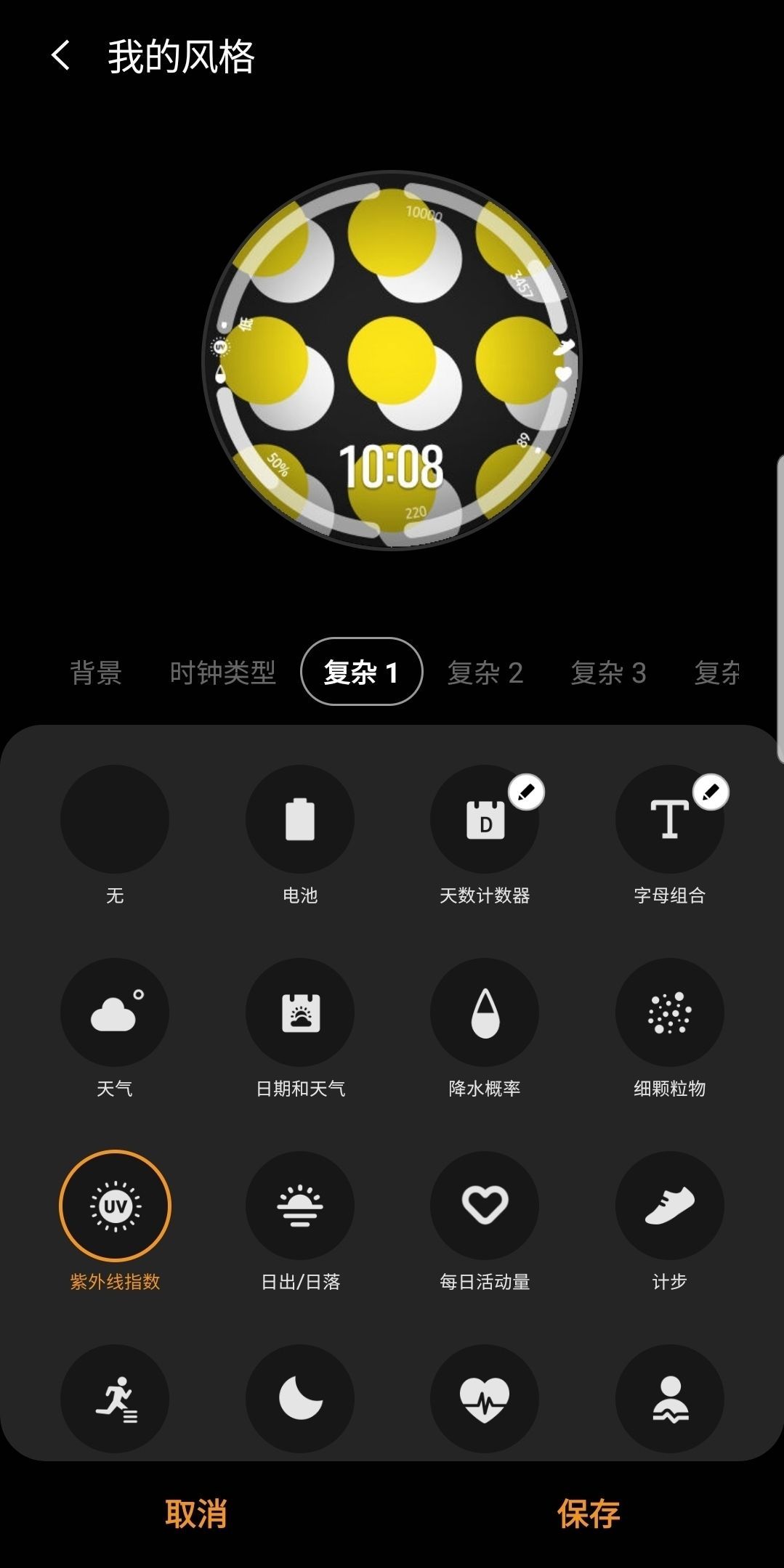The width and height of the screenshot is (784, 1568).
Task: Select the sleep moon complication
Action: coord(300,1398)
